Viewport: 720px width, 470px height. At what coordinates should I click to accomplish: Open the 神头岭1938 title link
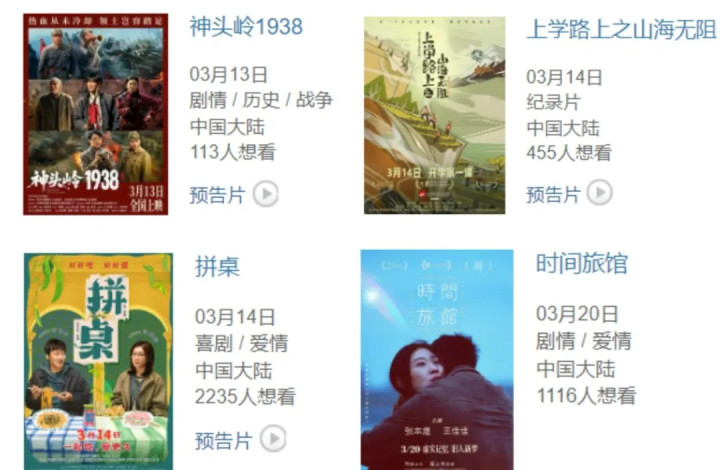click(x=246, y=27)
